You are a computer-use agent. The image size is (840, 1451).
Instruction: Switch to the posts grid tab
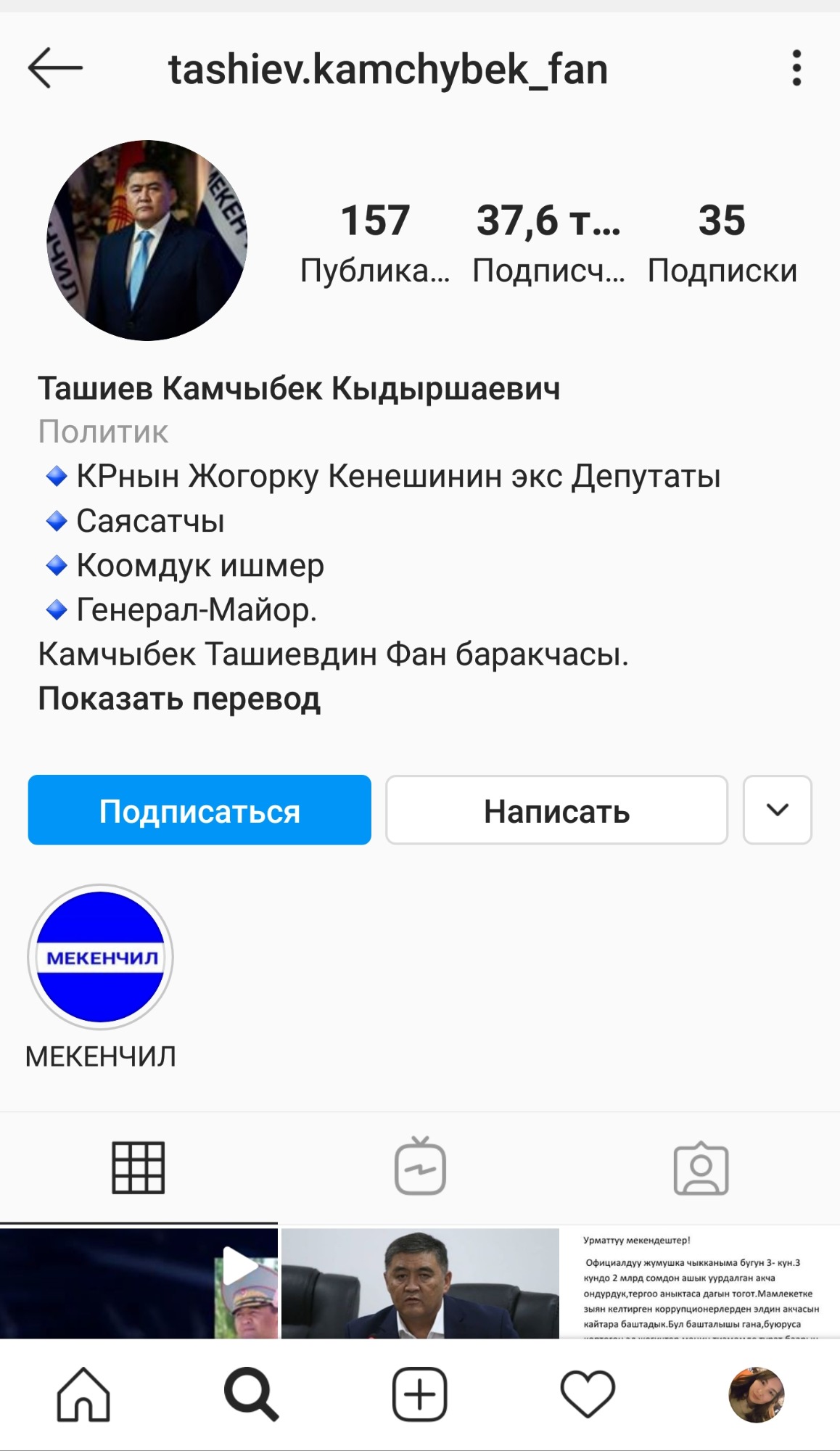pyautogui.click(x=138, y=1167)
